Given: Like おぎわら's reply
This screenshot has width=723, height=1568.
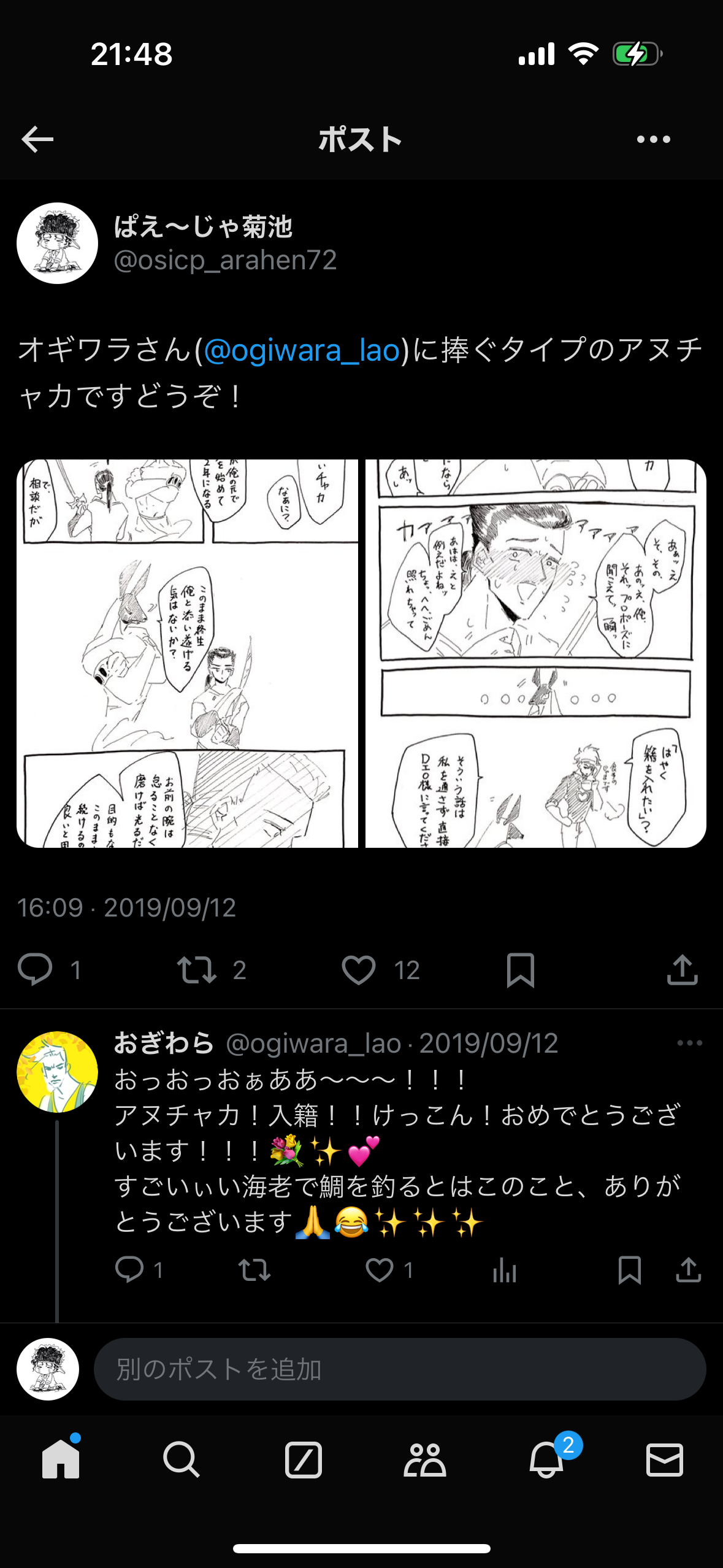Looking at the screenshot, I should click(379, 1270).
